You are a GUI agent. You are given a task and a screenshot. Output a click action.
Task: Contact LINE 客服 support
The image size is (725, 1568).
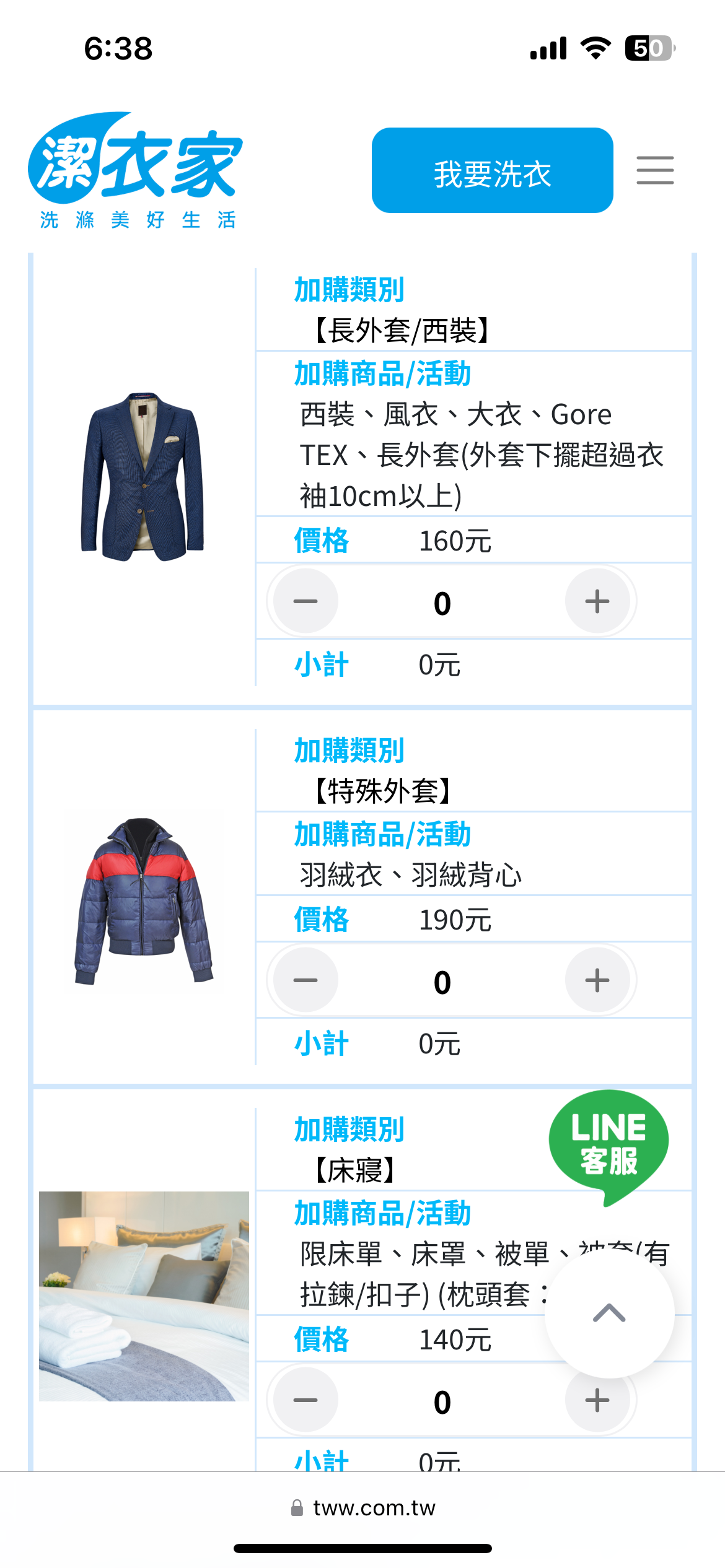tap(608, 1144)
